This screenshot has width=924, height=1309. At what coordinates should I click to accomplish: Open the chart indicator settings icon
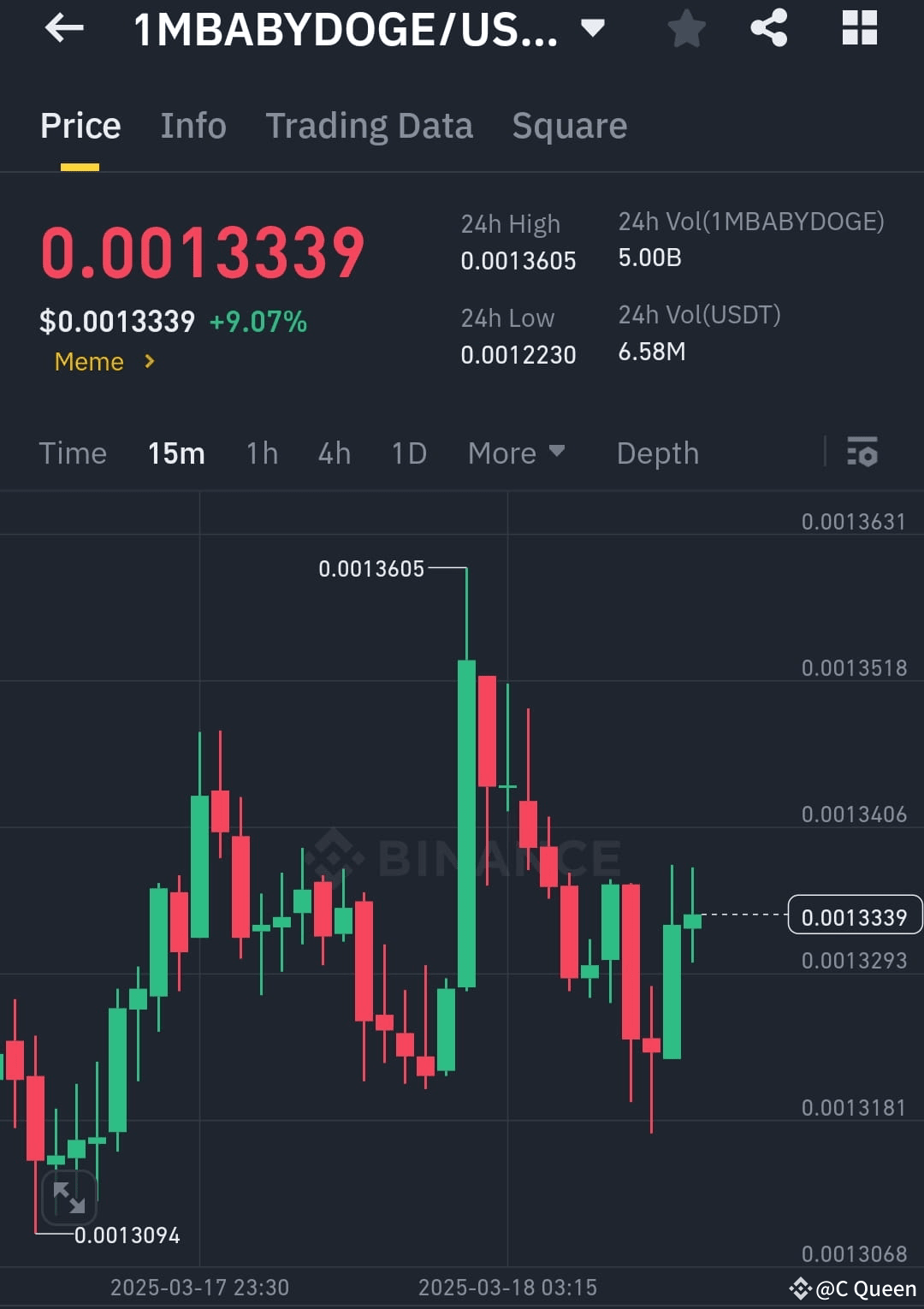[862, 453]
